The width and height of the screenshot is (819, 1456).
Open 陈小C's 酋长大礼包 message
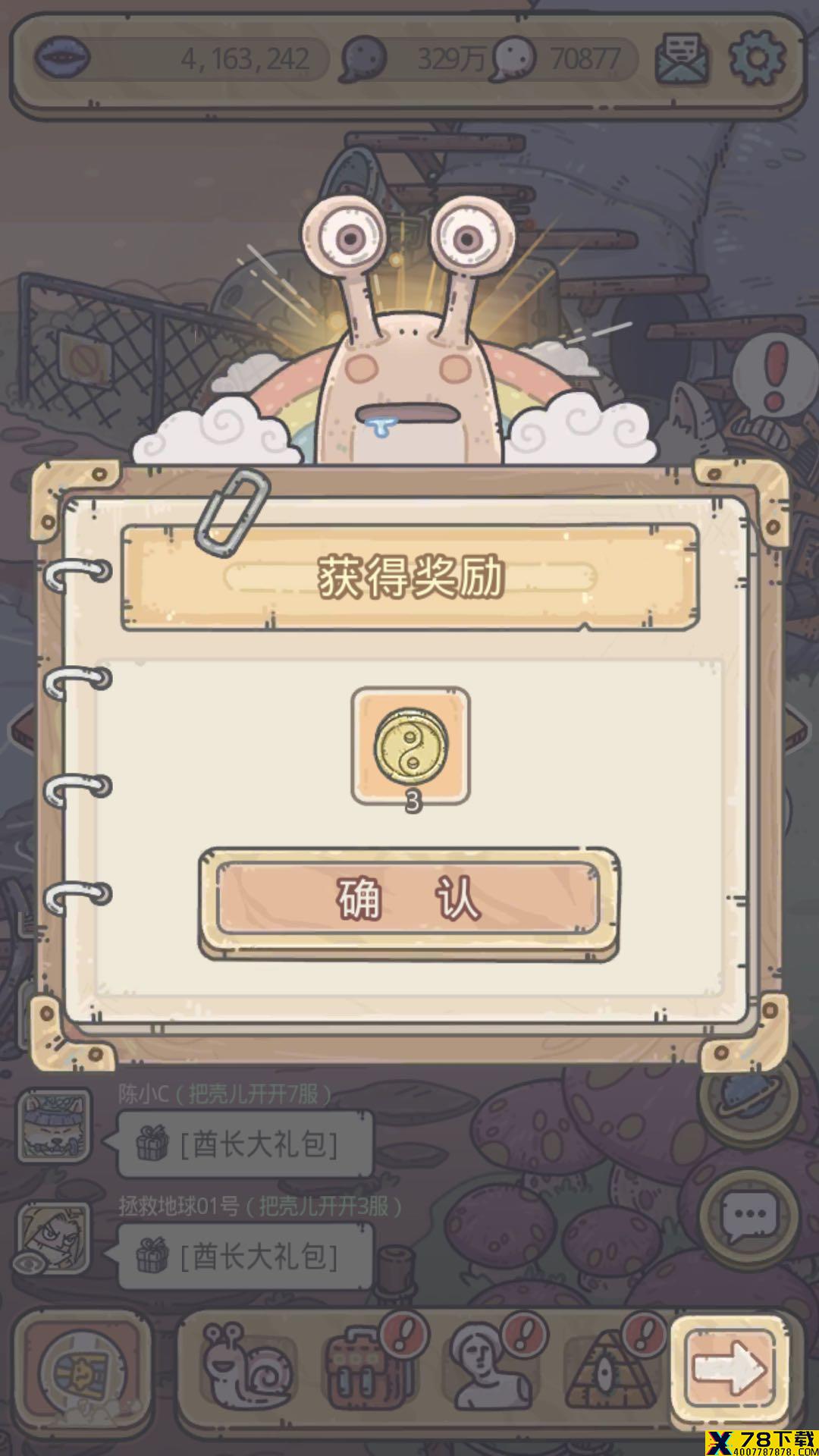pyautogui.click(x=245, y=1144)
